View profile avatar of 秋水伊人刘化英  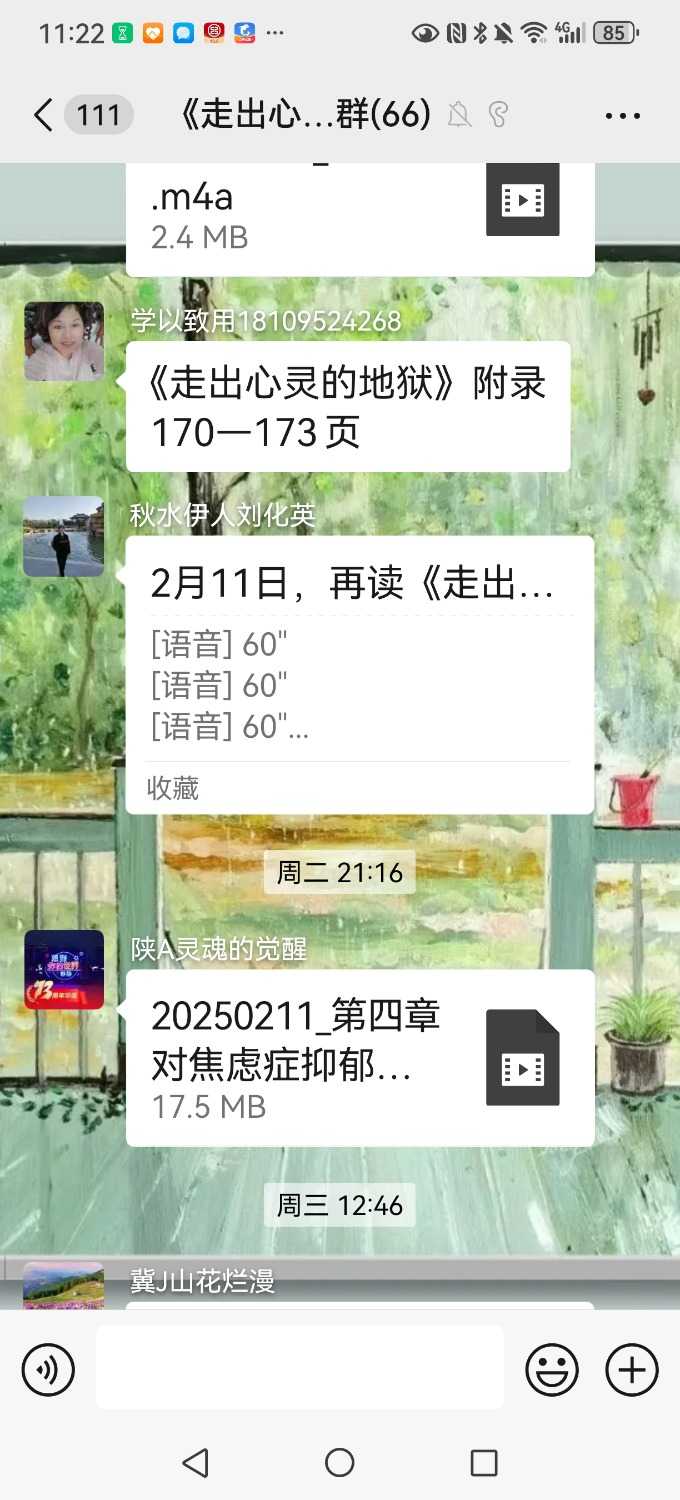tap(64, 536)
